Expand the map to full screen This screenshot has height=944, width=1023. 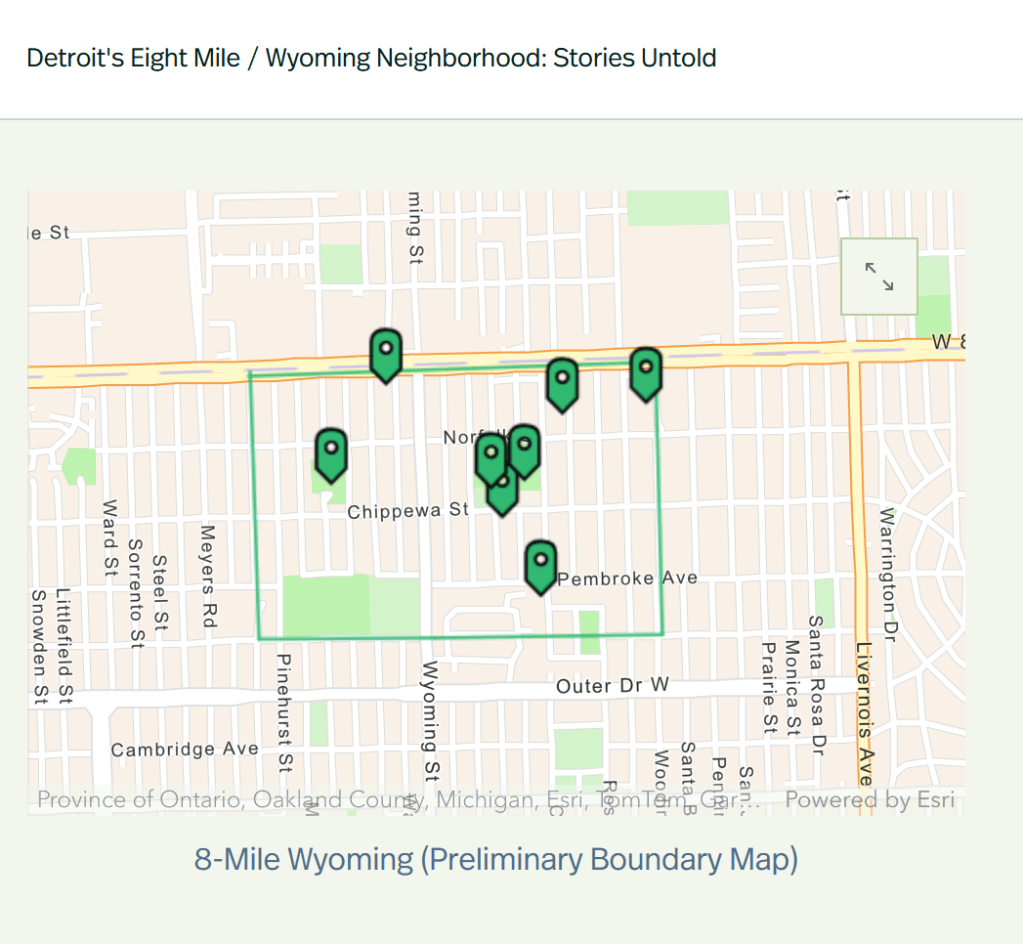(879, 276)
